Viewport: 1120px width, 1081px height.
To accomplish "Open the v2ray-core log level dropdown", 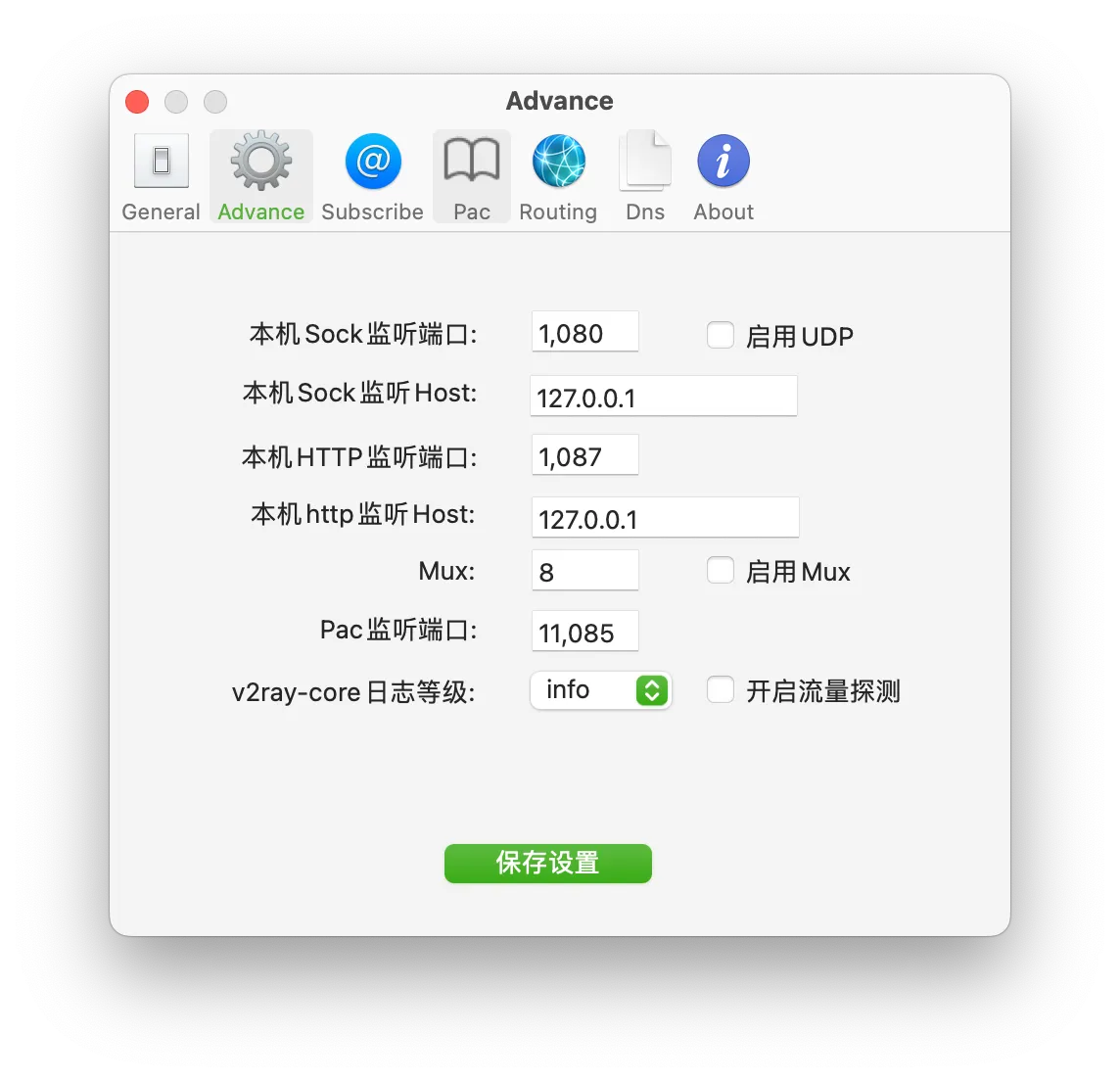I will (x=600, y=690).
